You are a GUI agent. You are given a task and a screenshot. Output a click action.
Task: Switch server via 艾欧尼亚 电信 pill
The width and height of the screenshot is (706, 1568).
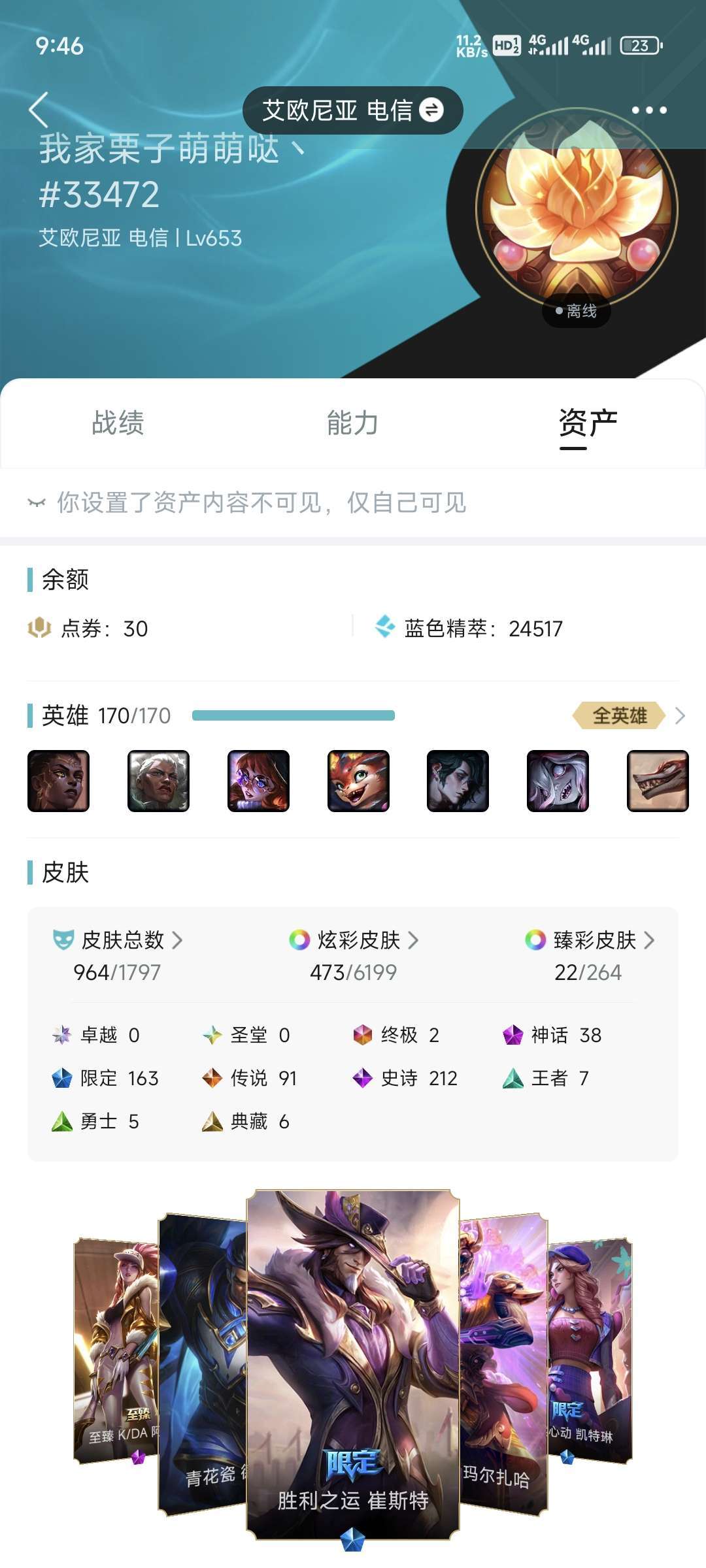click(x=353, y=110)
